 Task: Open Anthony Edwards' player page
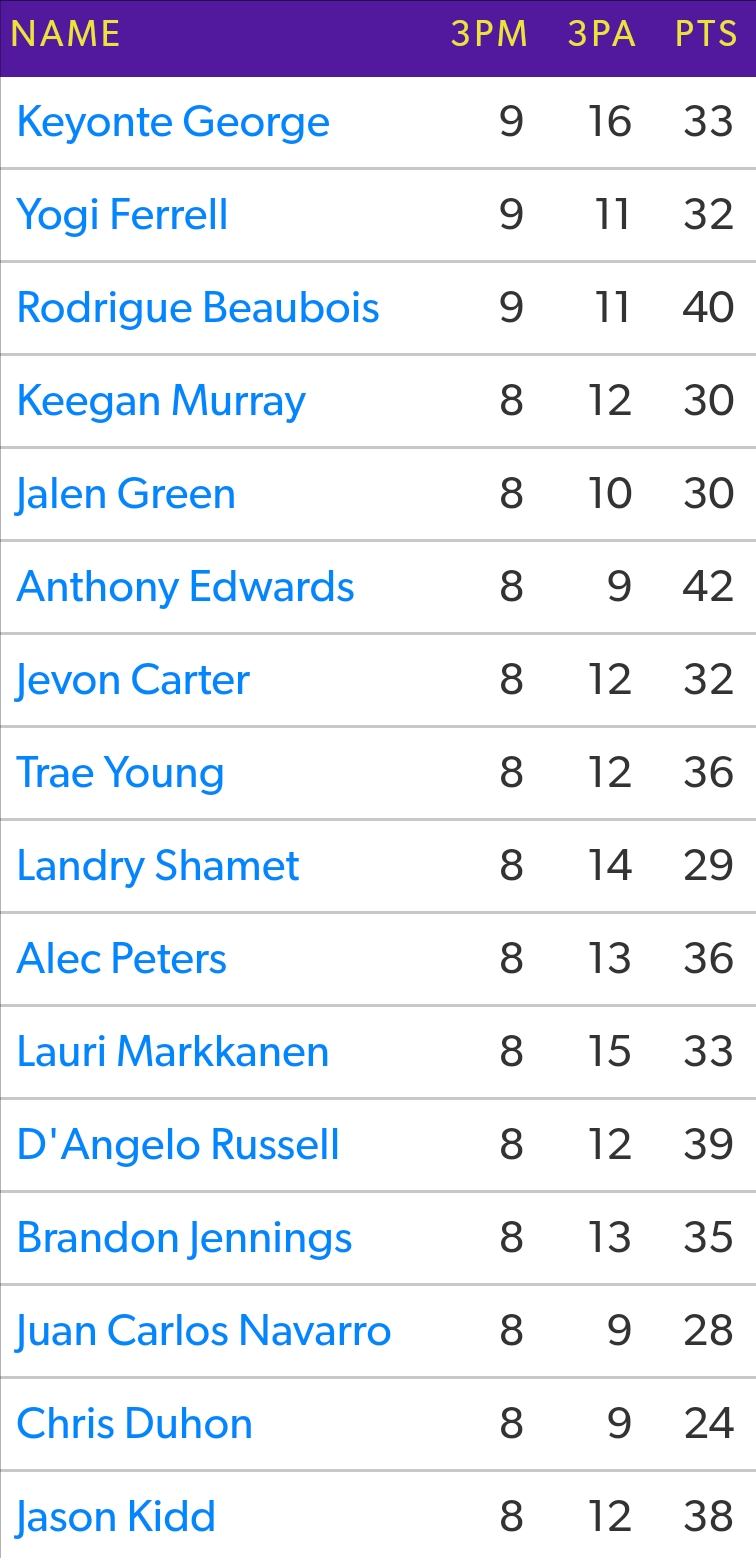[x=185, y=587]
